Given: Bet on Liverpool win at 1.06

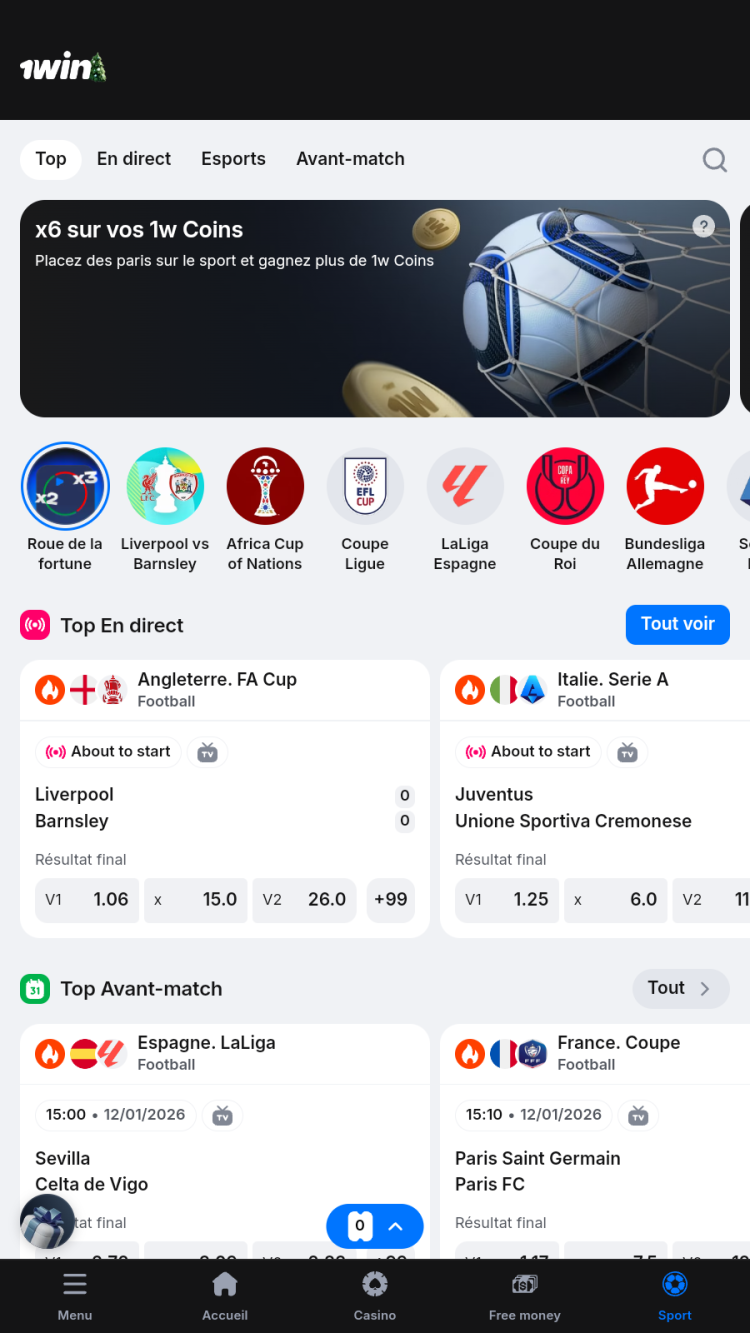Looking at the screenshot, I should tap(87, 900).
